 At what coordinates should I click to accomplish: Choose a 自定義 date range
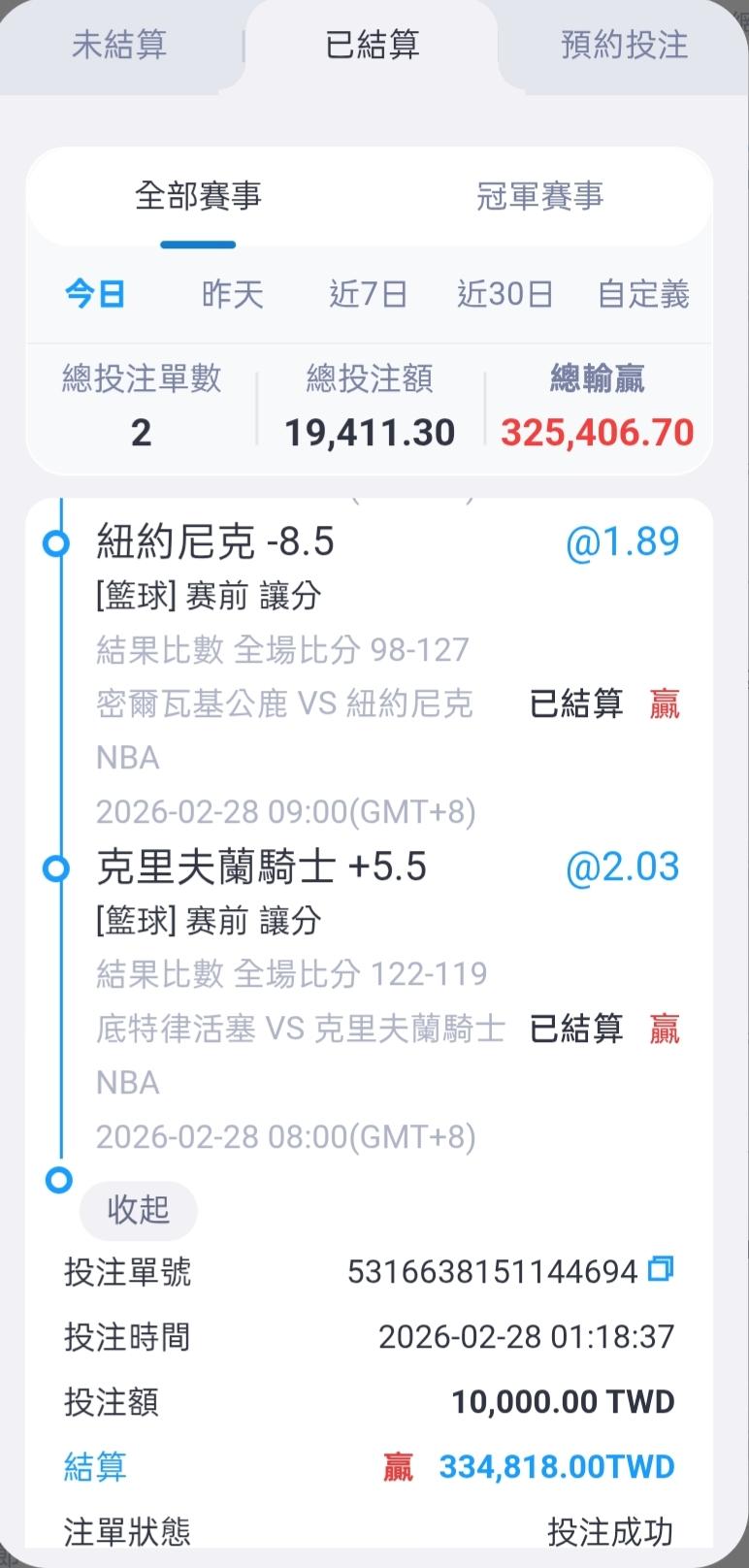pos(642,294)
